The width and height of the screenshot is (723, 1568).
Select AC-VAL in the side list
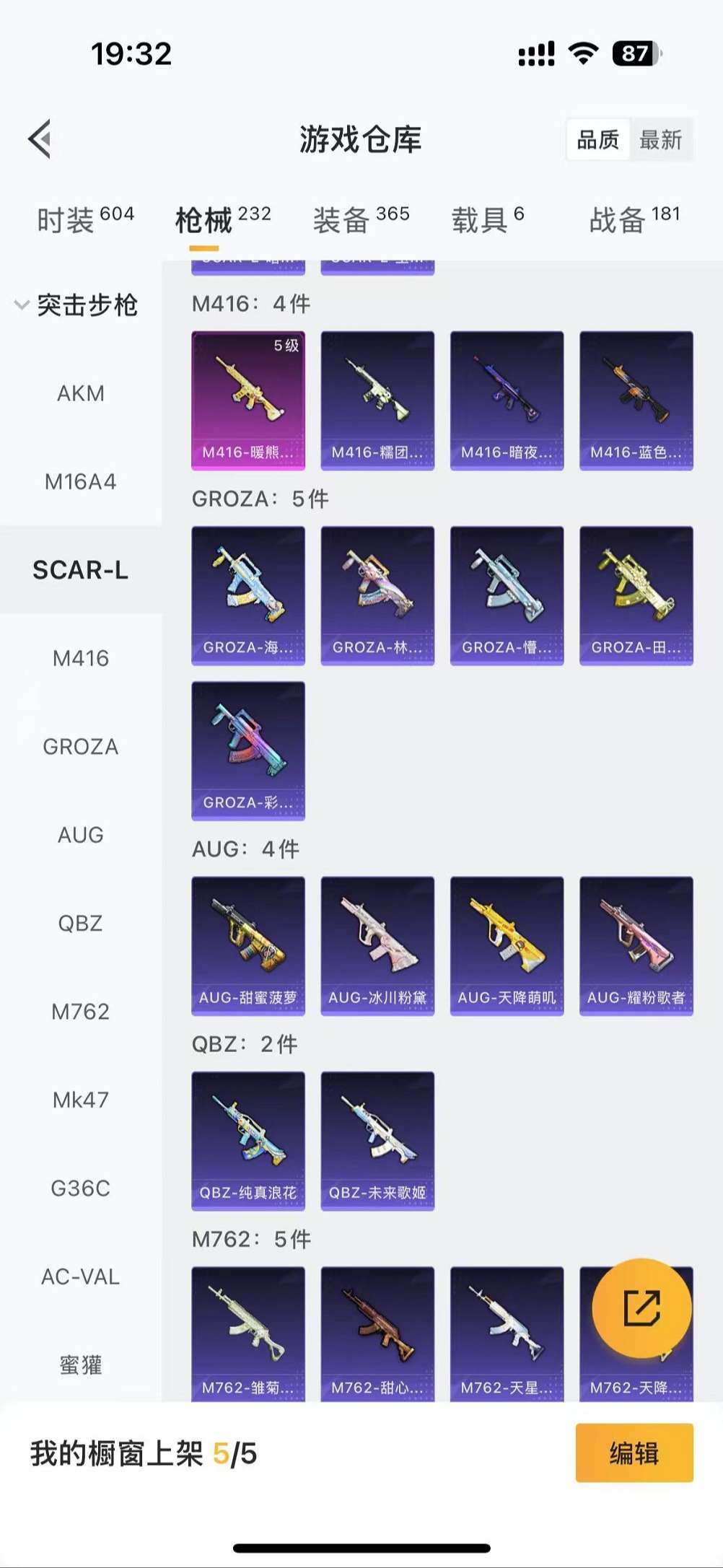click(x=81, y=1276)
